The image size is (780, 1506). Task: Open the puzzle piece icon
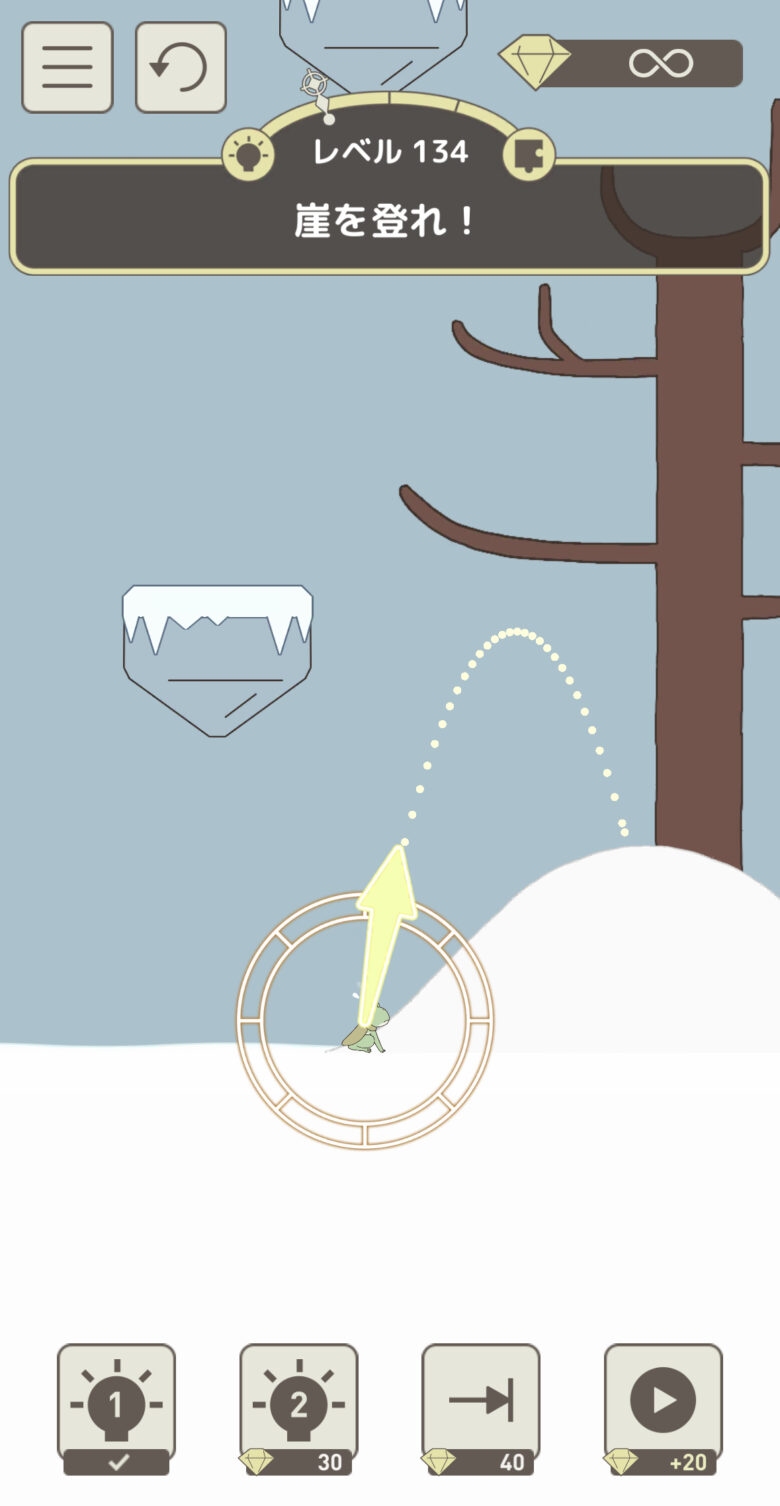(x=528, y=155)
